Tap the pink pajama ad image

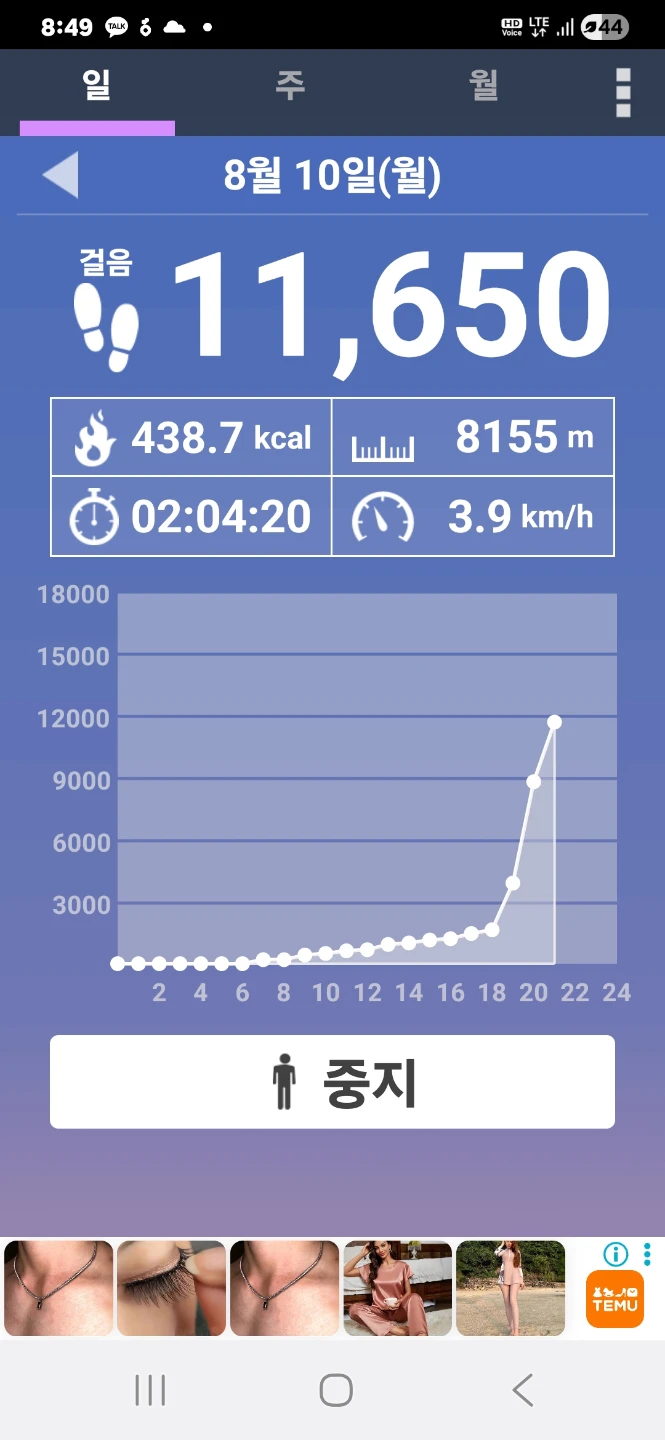coord(398,1288)
